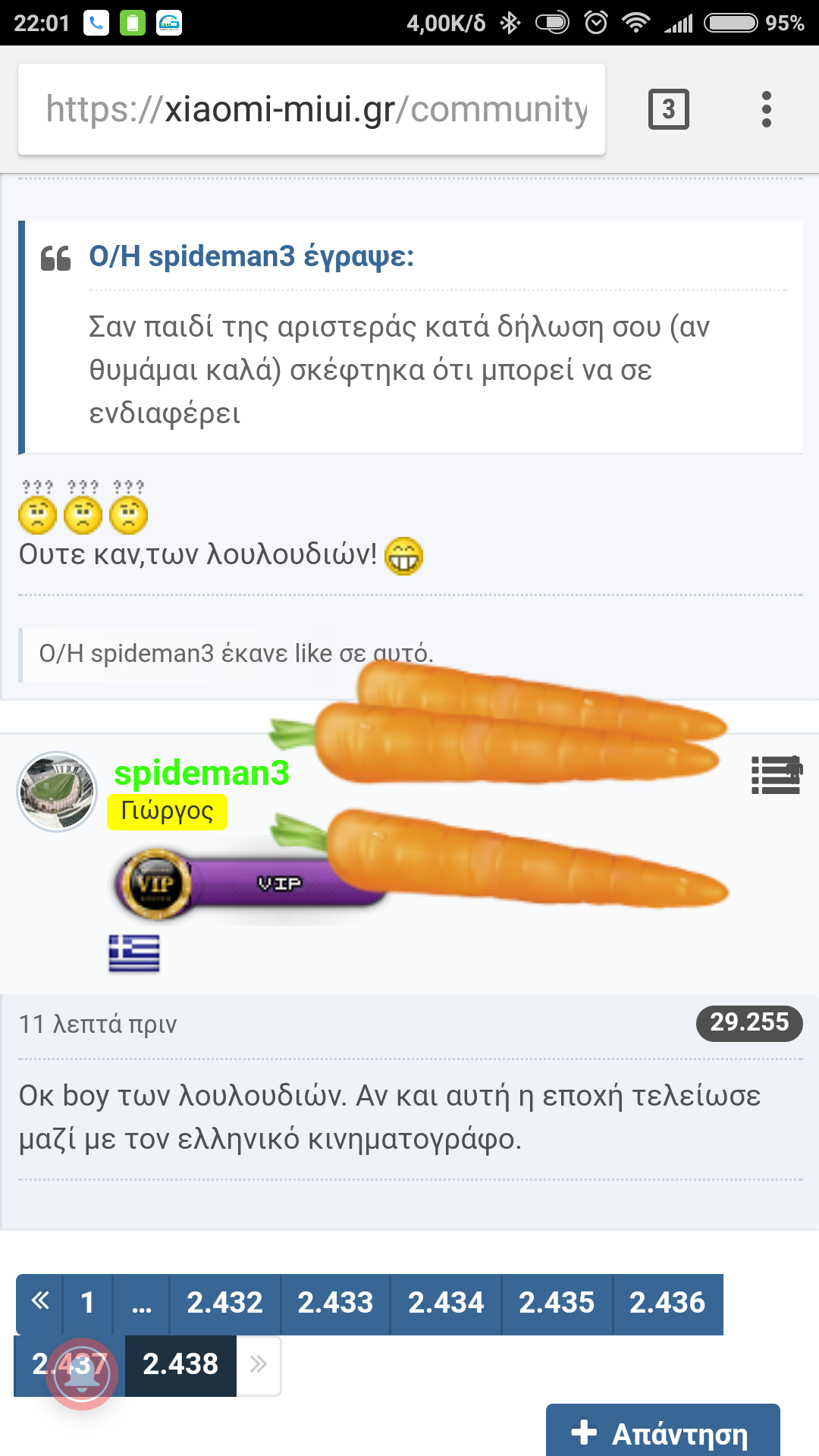Viewport: 819px width, 1456px height.
Task: Open the post options list icon
Action: coord(776,775)
